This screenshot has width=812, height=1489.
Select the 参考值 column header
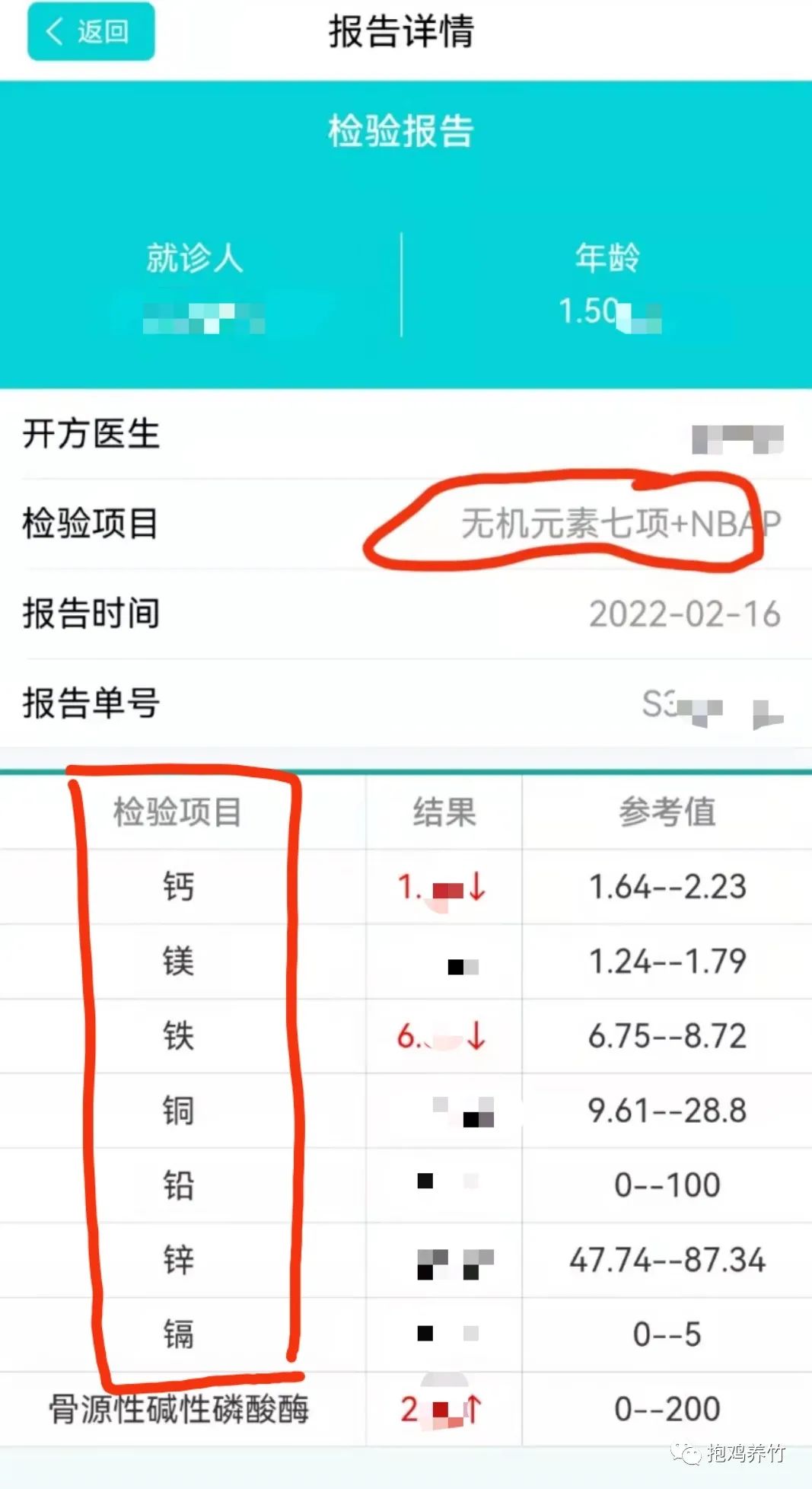[x=667, y=812]
